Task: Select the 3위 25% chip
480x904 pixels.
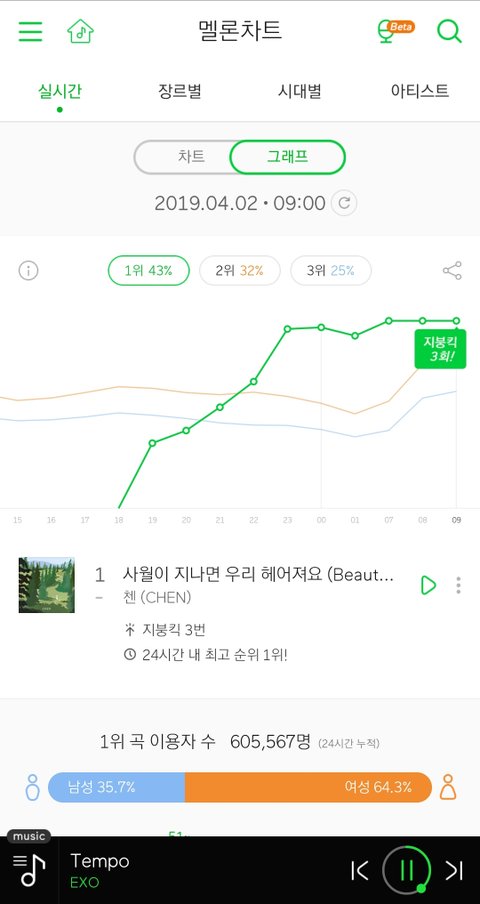Action: tap(331, 270)
